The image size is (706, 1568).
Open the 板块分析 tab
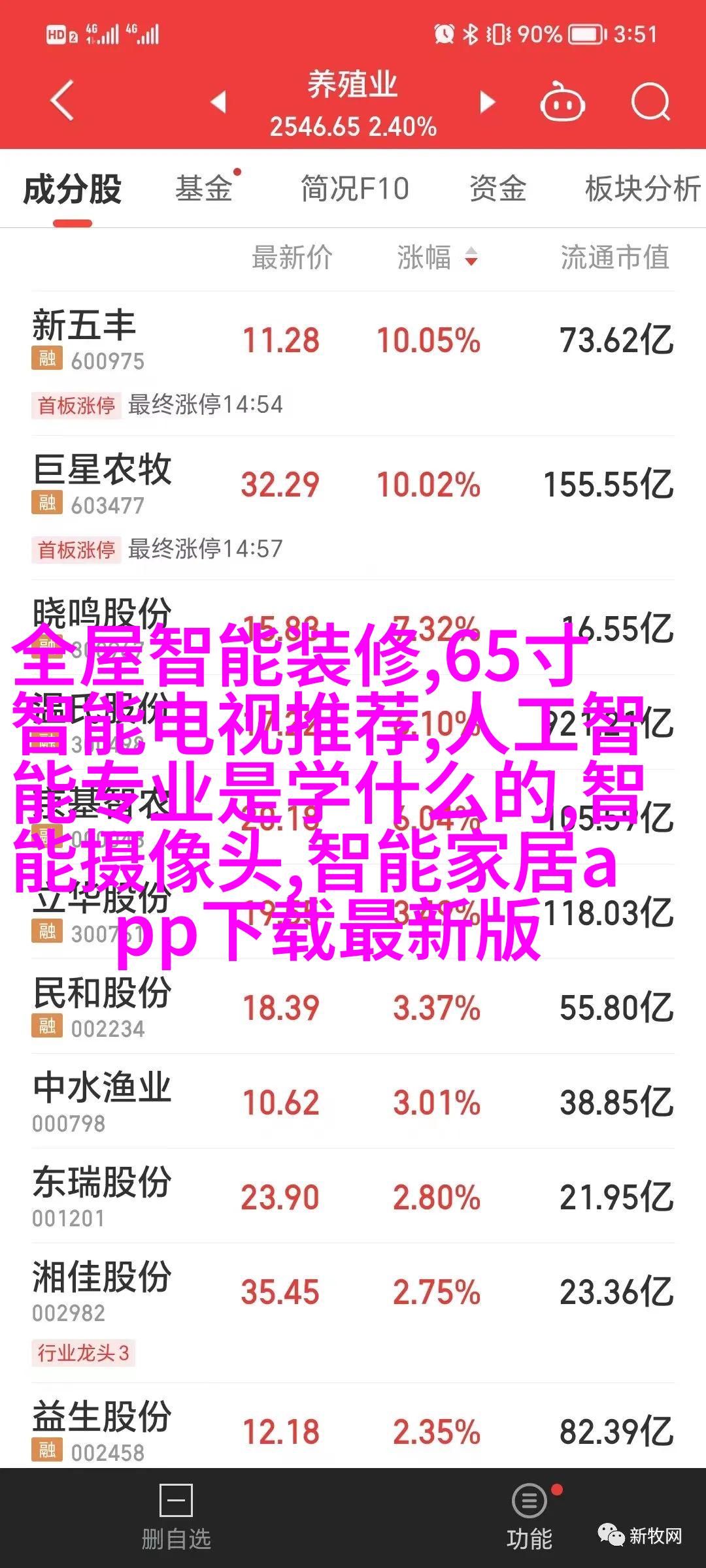click(643, 189)
